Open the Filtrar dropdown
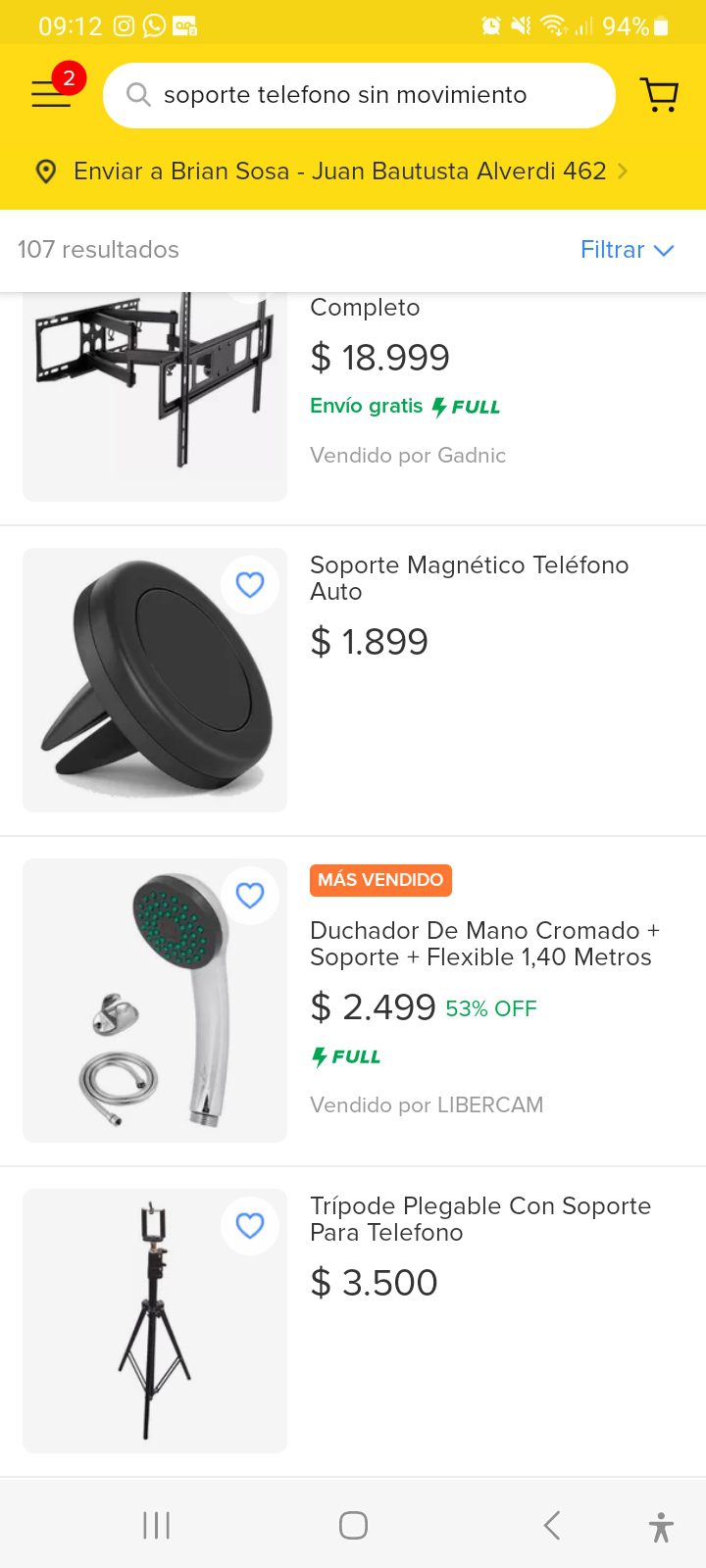The image size is (706, 1568). [x=627, y=250]
